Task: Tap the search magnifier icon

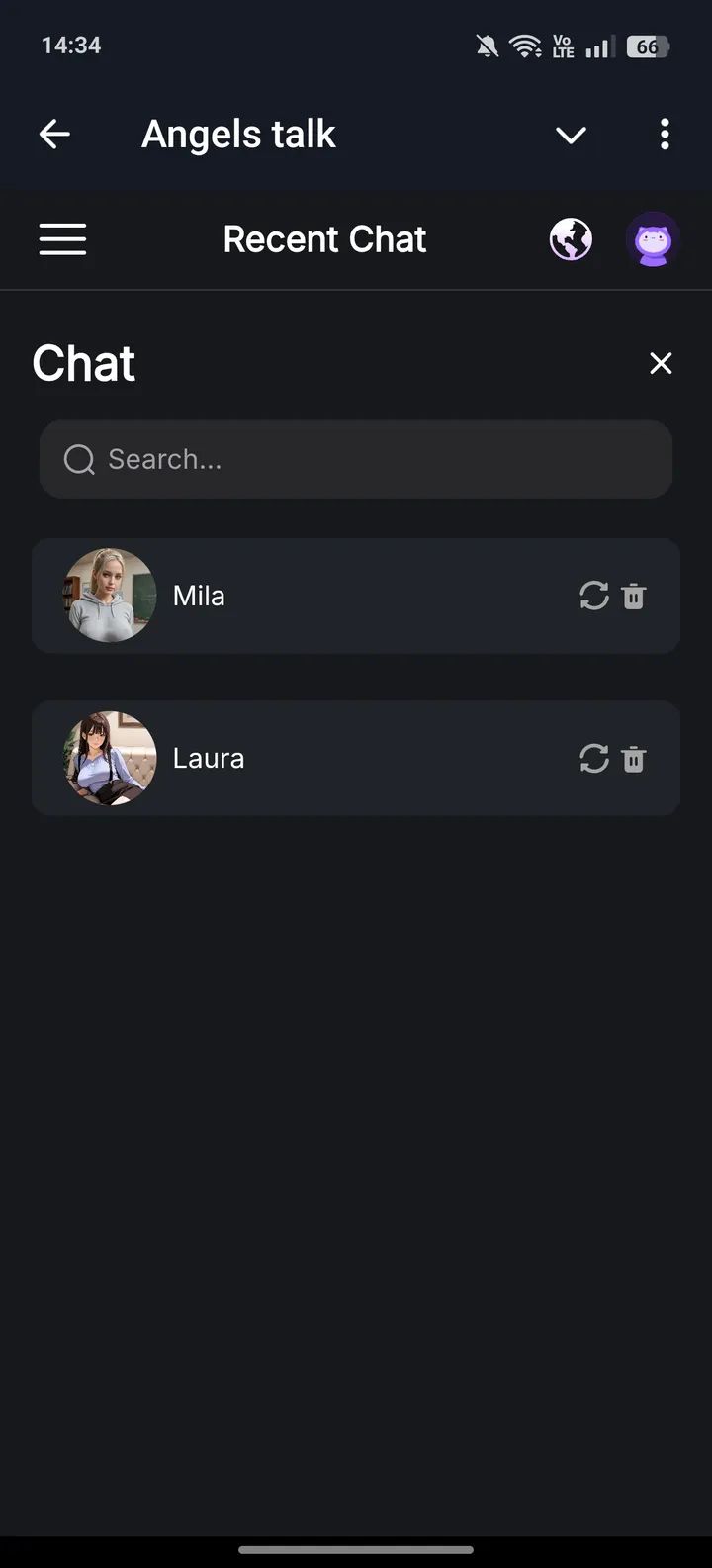Action: (x=78, y=459)
